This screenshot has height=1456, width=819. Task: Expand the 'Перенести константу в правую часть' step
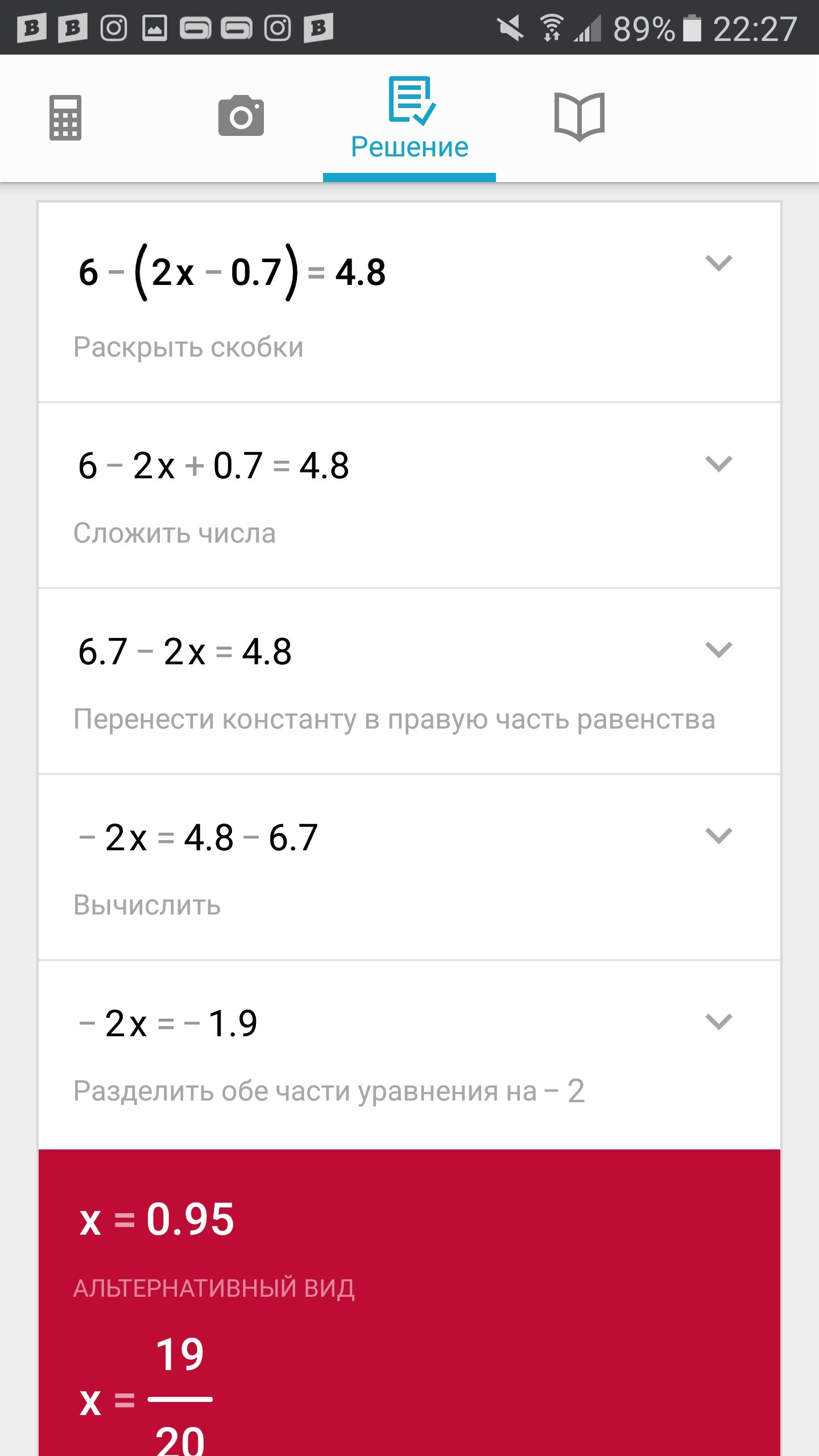coord(719,650)
